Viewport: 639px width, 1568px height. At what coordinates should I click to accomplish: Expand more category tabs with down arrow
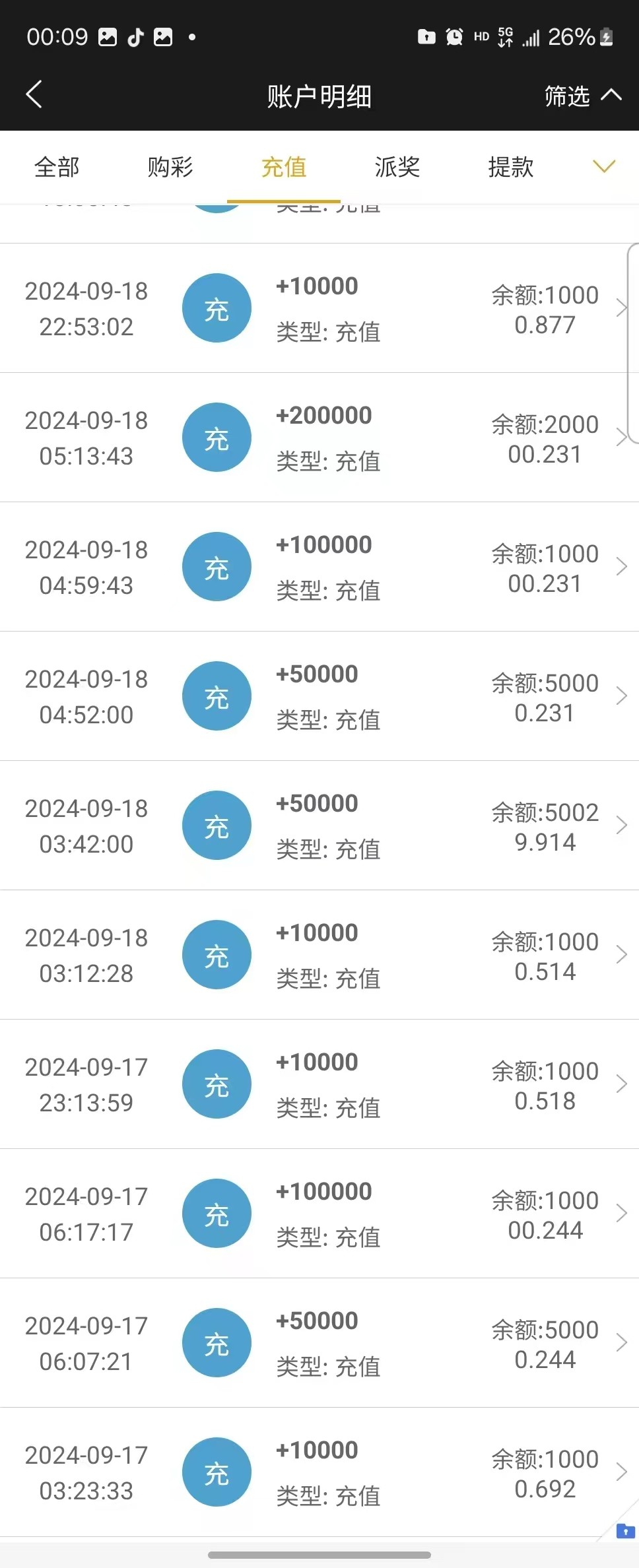[x=604, y=167]
